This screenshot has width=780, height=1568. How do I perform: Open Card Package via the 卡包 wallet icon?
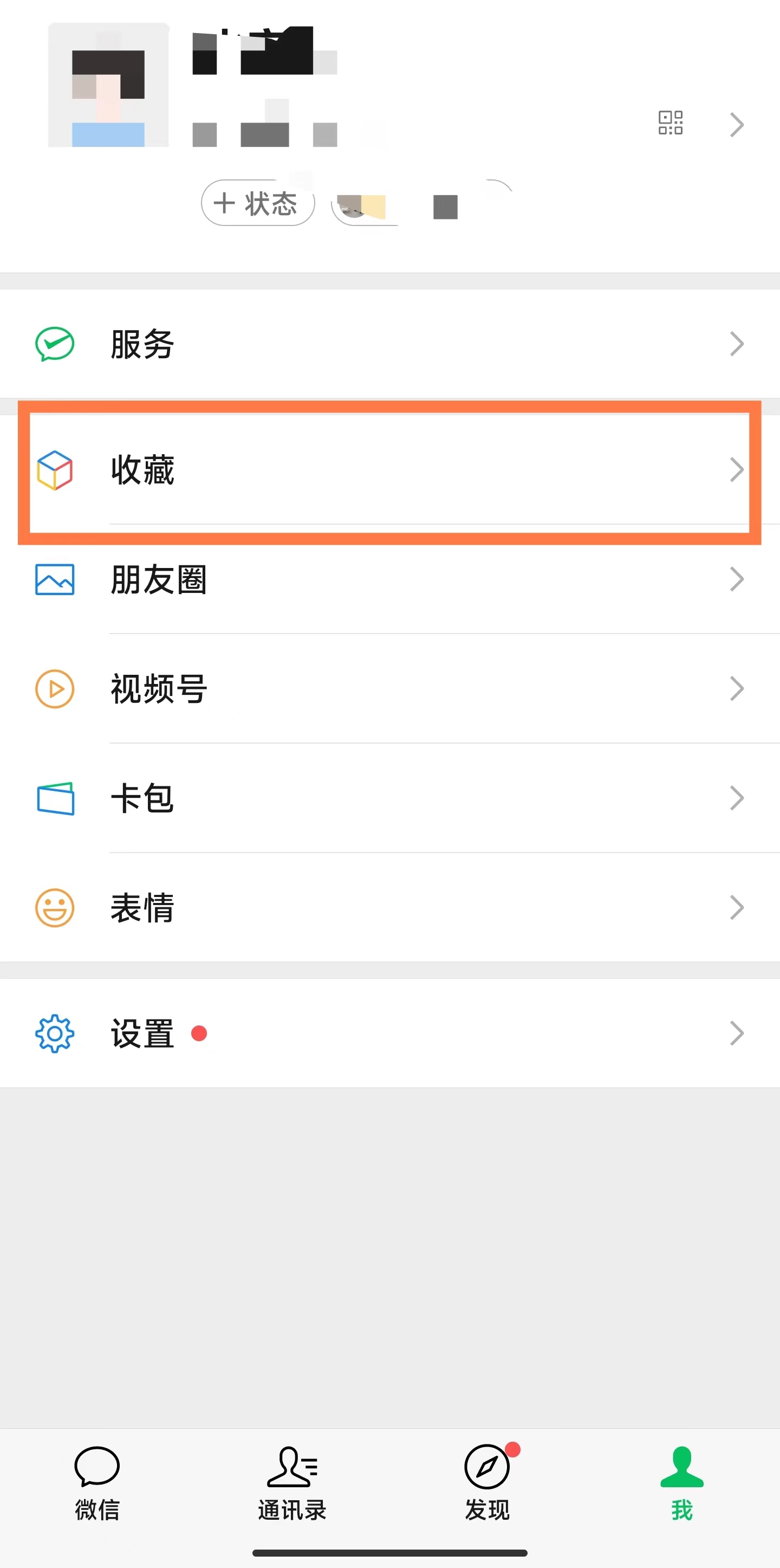54,798
